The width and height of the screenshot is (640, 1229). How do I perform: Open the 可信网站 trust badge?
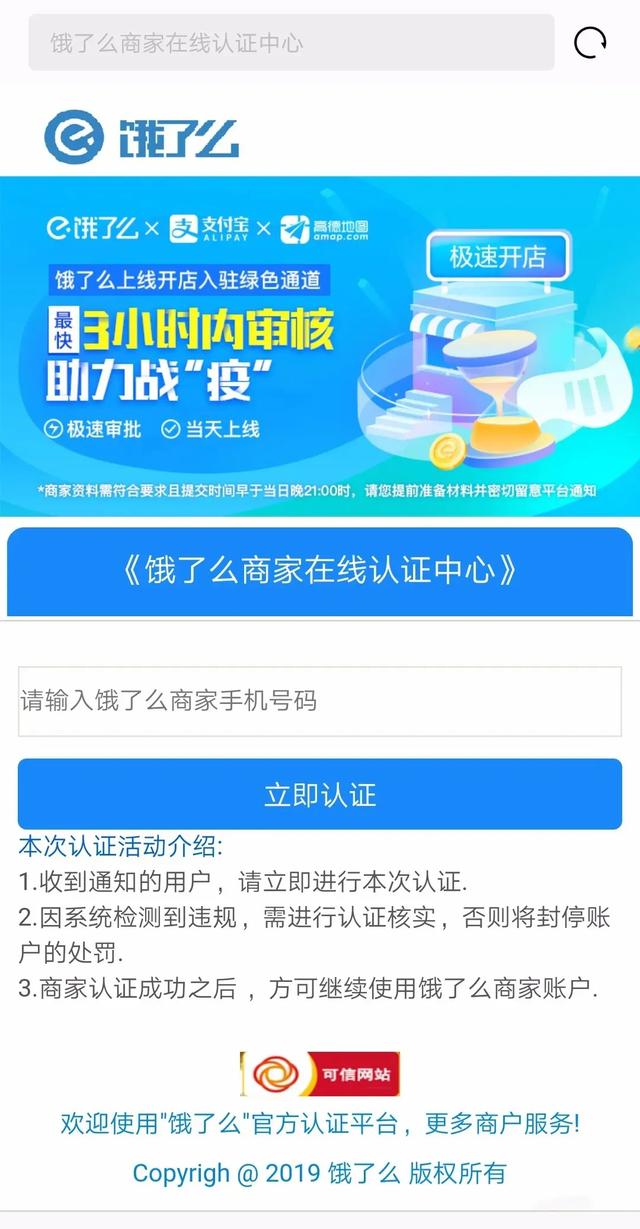tap(320, 1074)
